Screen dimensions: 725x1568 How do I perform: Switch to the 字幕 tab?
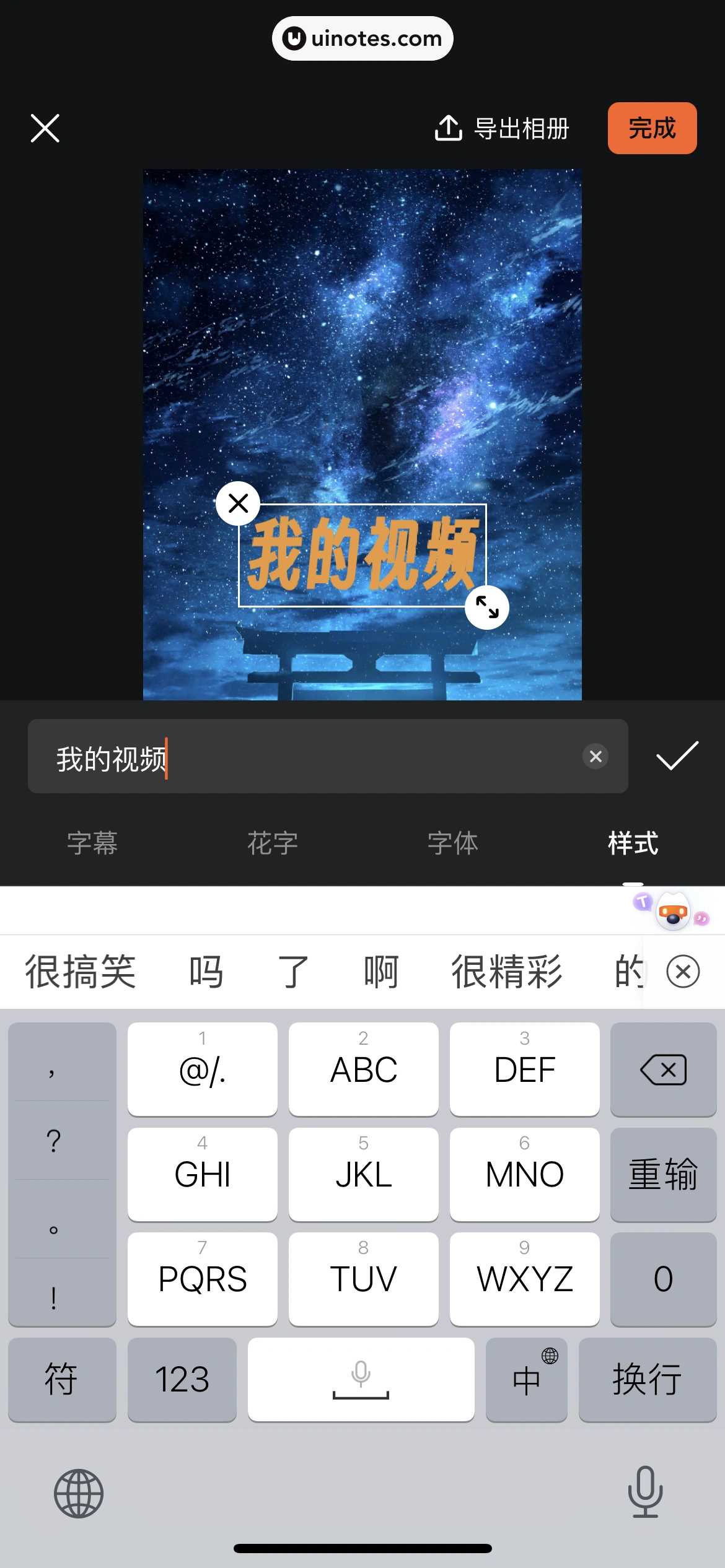[x=92, y=843]
